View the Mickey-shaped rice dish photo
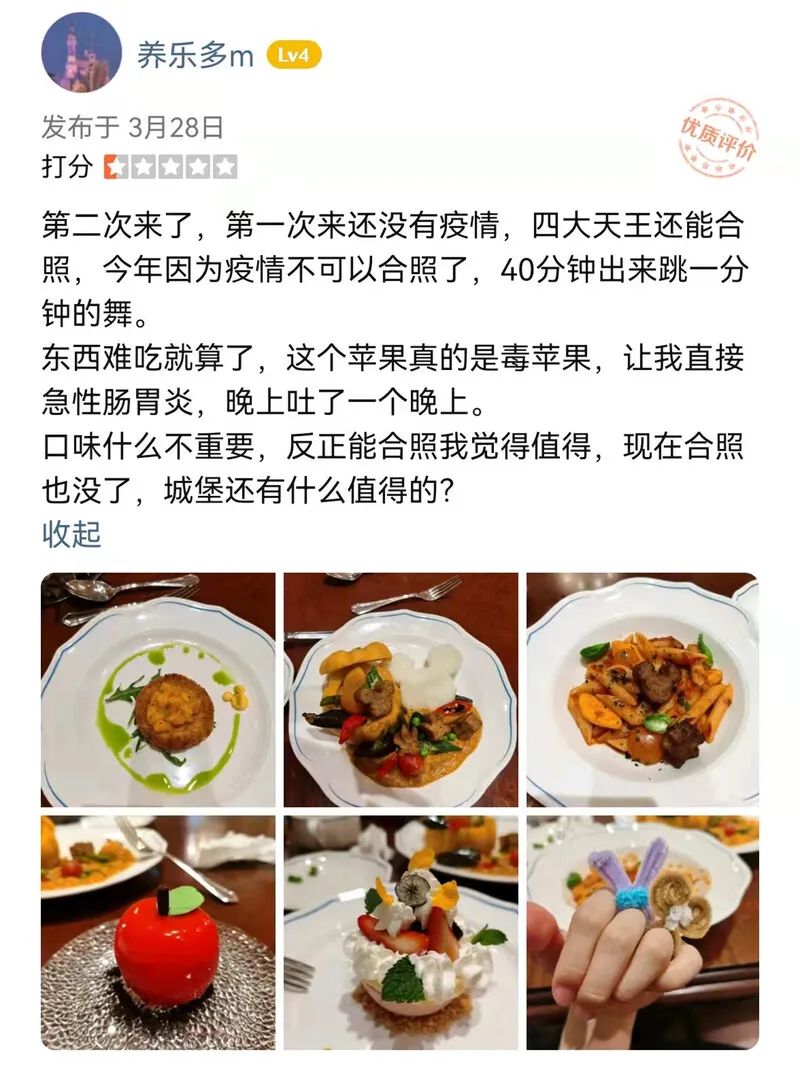This screenshot has width=800, height=1067. pos(400,690)
